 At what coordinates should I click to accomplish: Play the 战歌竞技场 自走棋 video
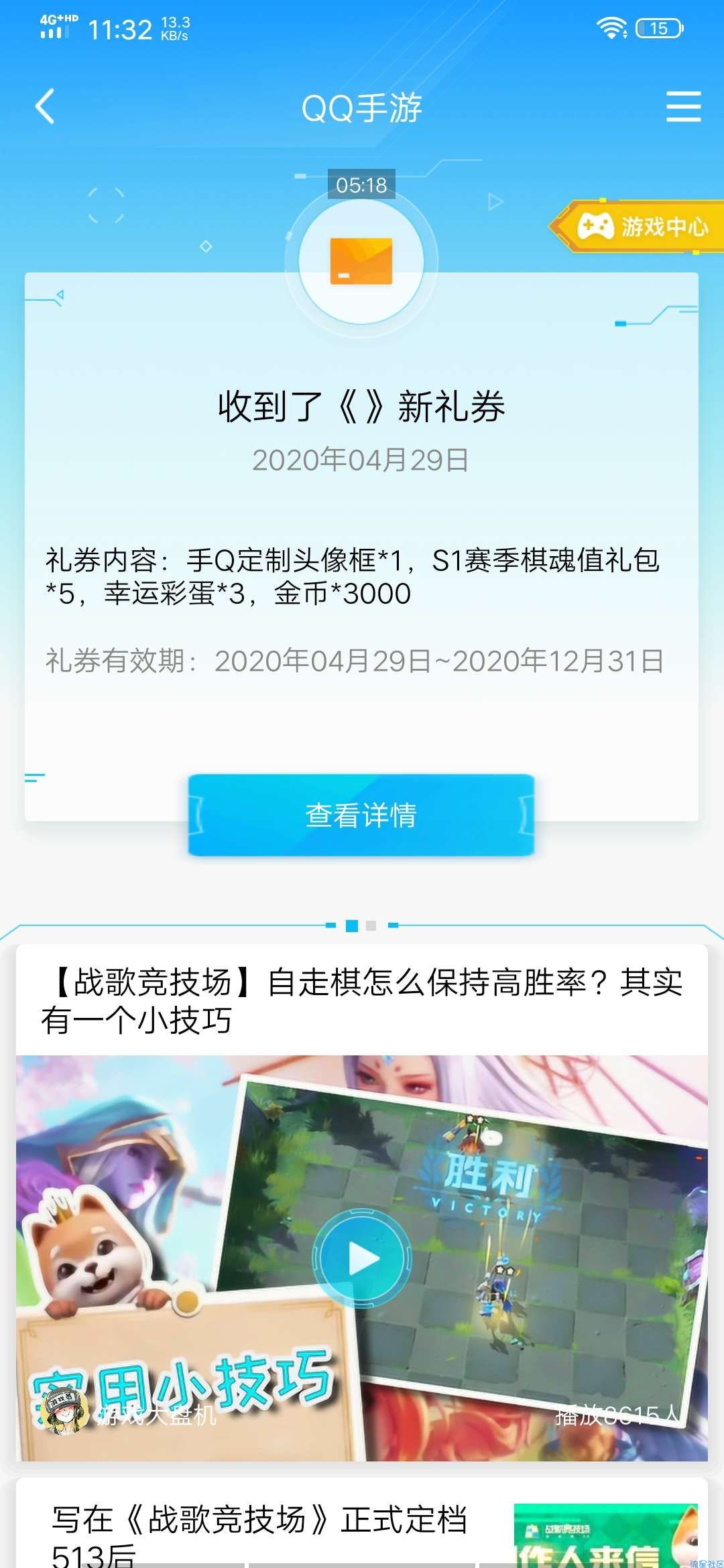tap(363, 1259)
